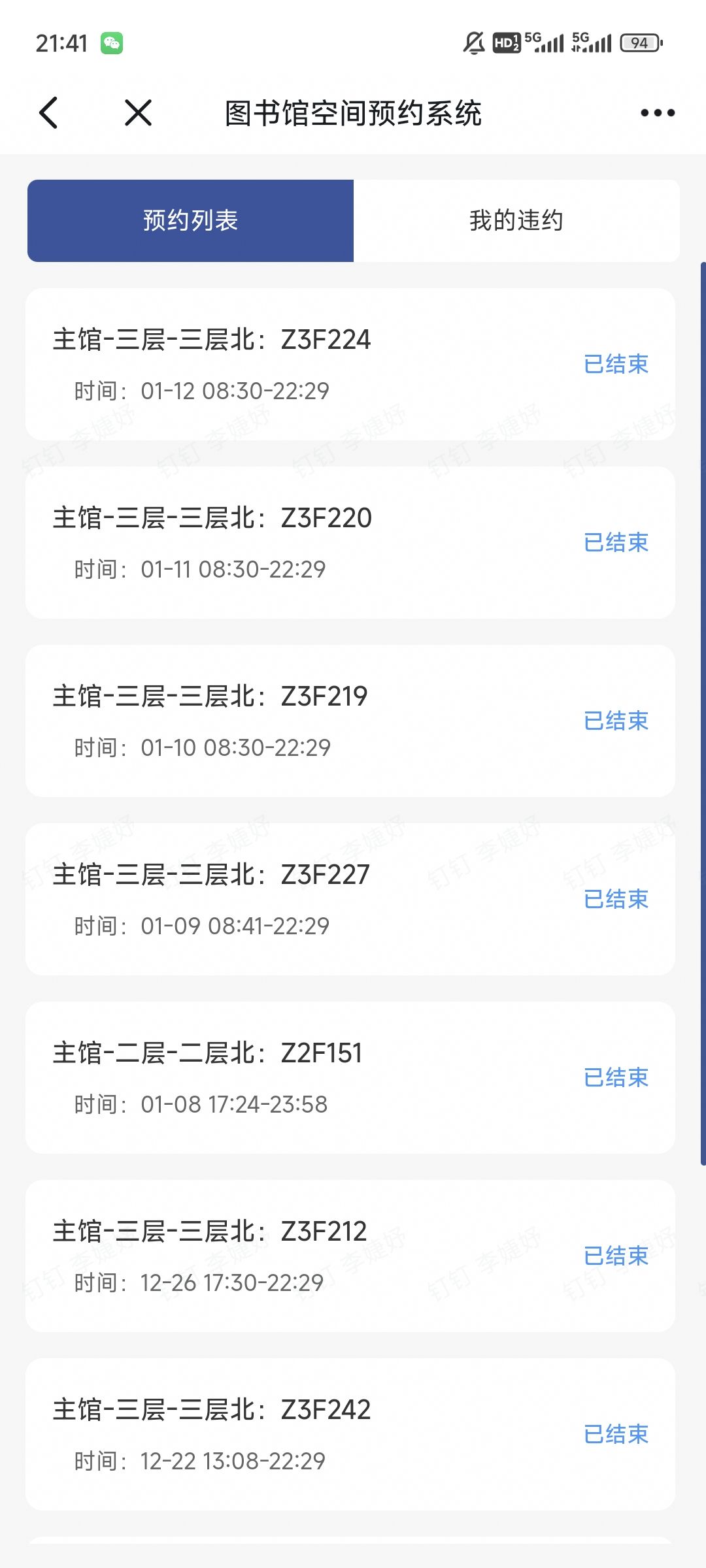
Task: View the Z2F151 second-floor reservation
Action: pyautogui.click(x=350, y=1077)
